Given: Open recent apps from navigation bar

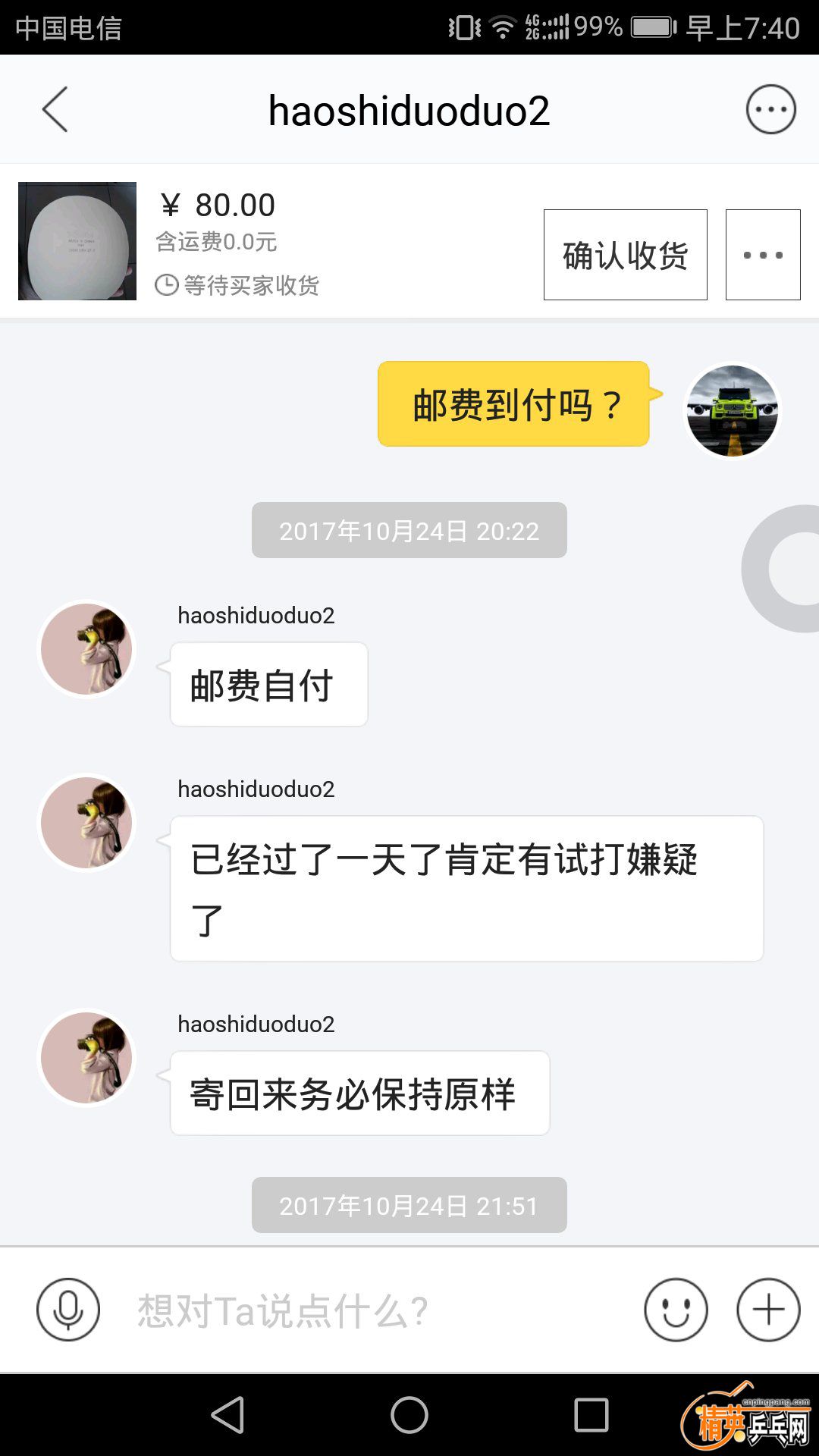Looking at the screenshot, I should click(591, 1415).
